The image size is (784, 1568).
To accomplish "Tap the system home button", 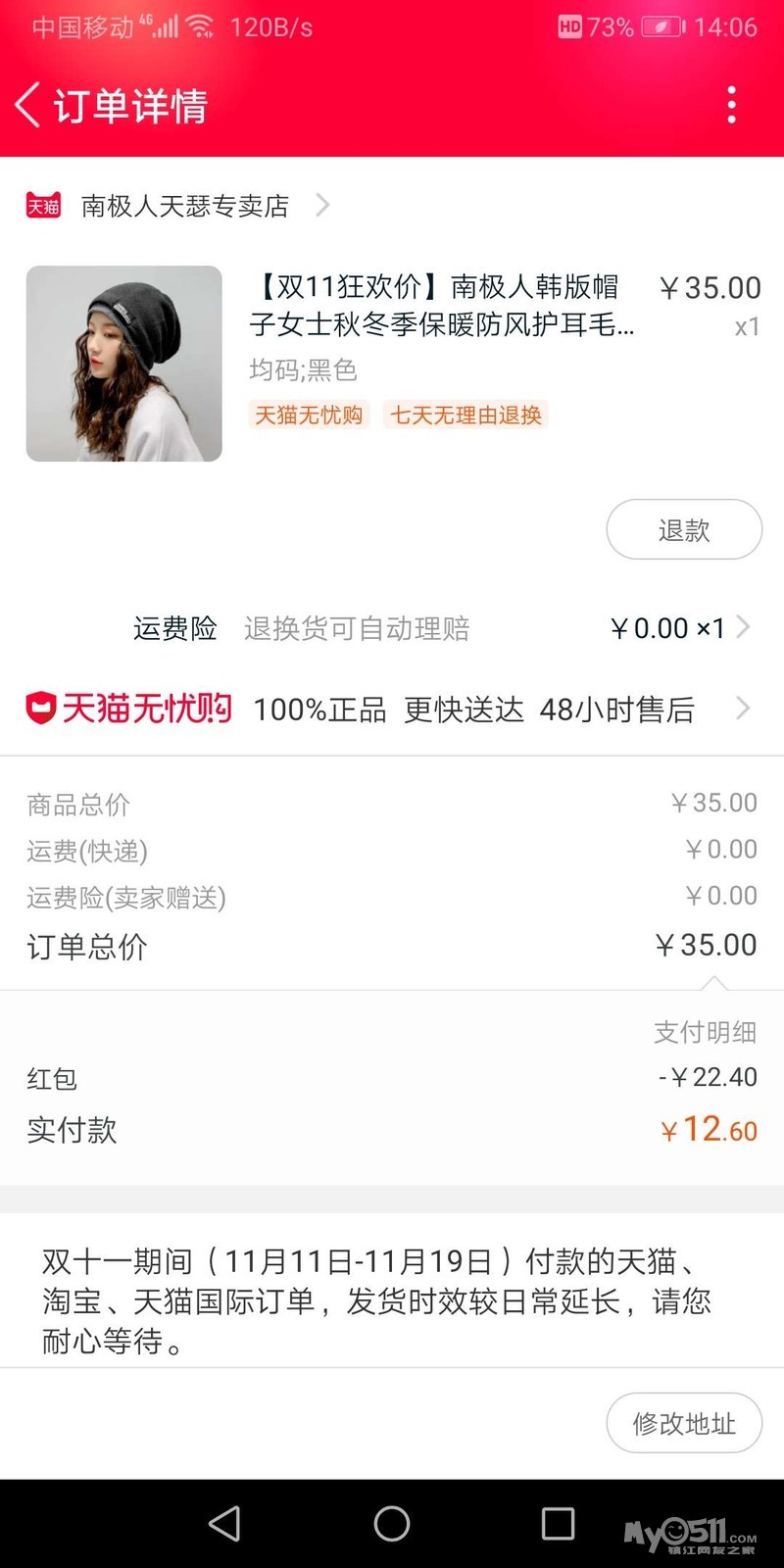I will click(392, 1523).
